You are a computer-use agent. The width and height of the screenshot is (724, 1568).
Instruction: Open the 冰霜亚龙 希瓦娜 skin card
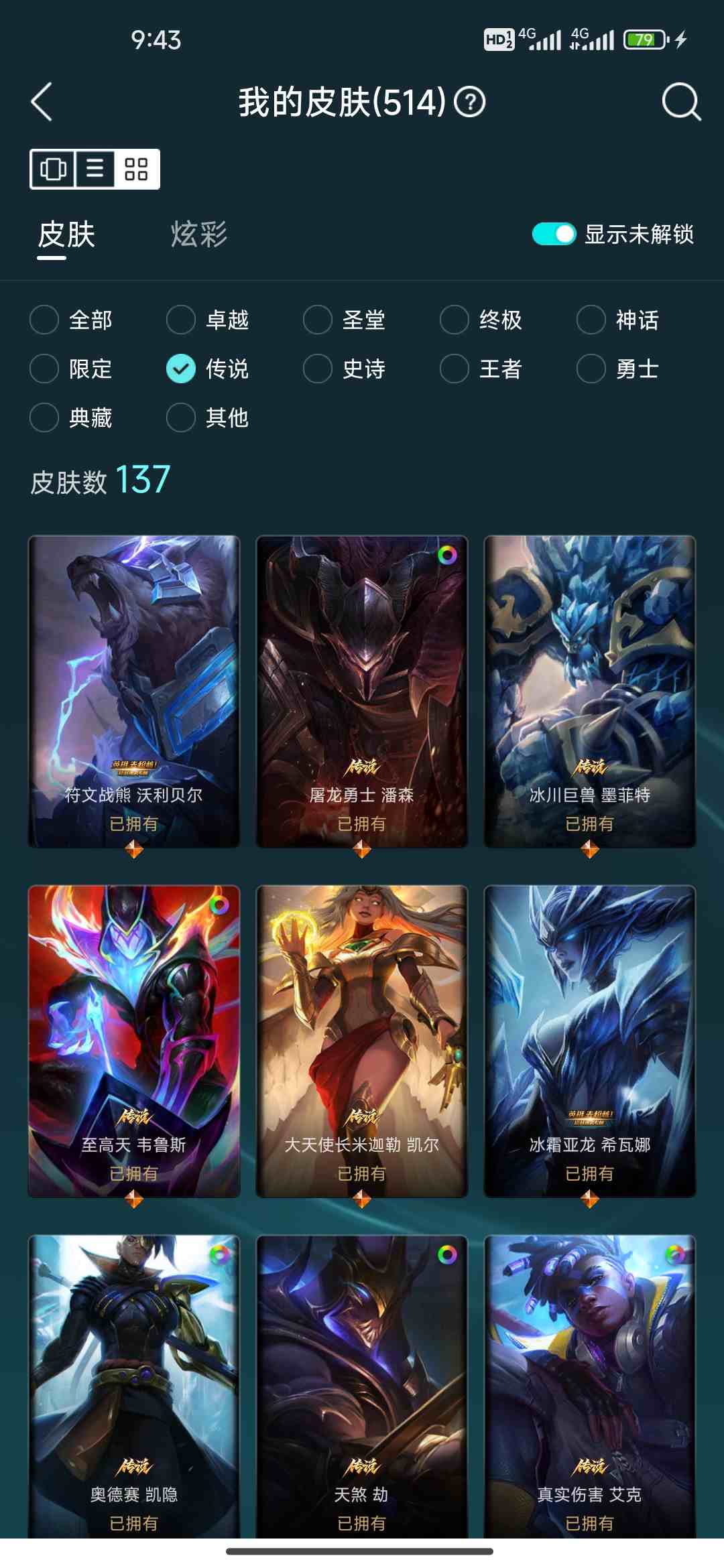(x=590, y=1040)
